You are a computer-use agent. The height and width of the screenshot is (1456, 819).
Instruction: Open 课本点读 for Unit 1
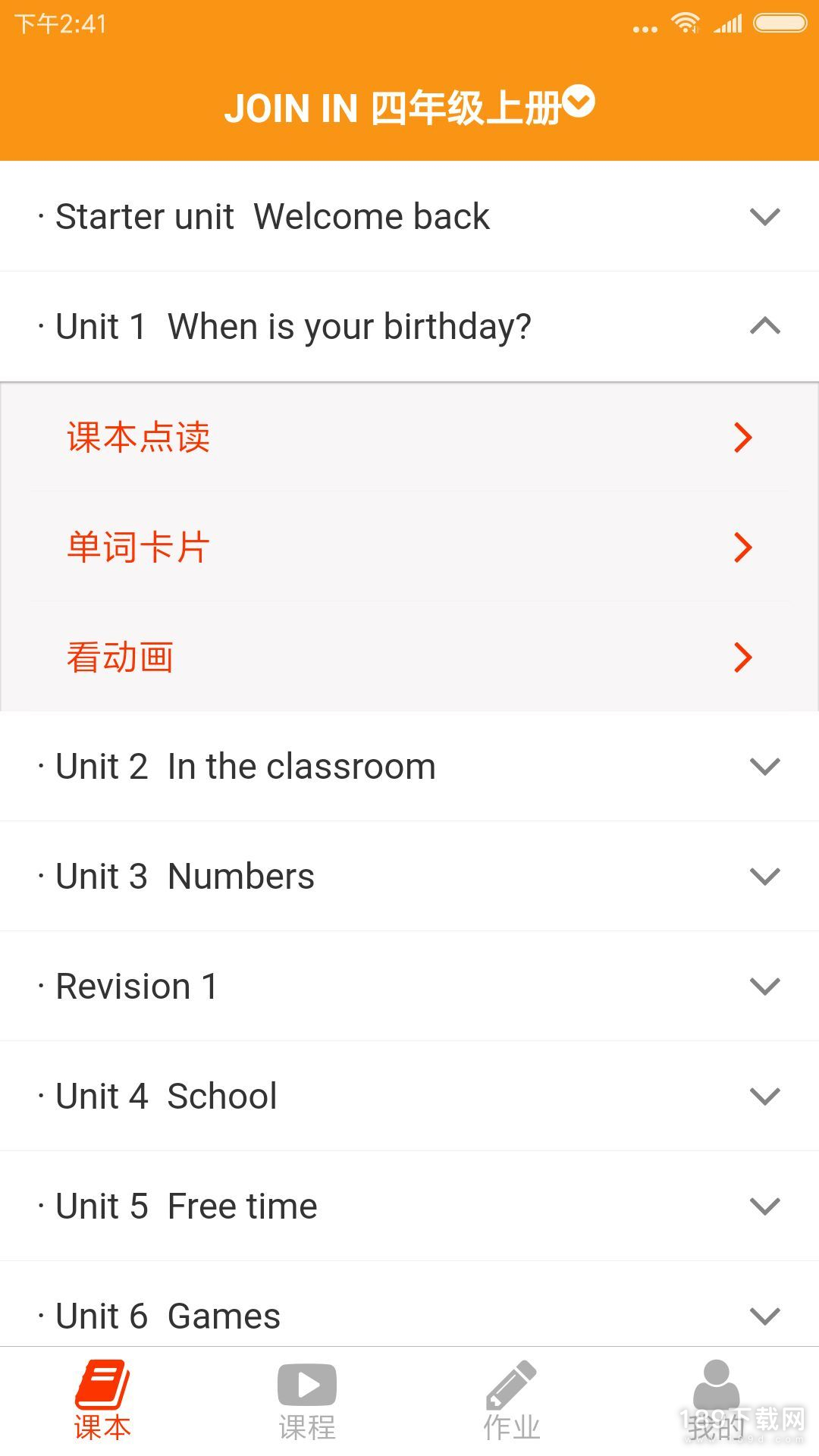click(409, 437)
